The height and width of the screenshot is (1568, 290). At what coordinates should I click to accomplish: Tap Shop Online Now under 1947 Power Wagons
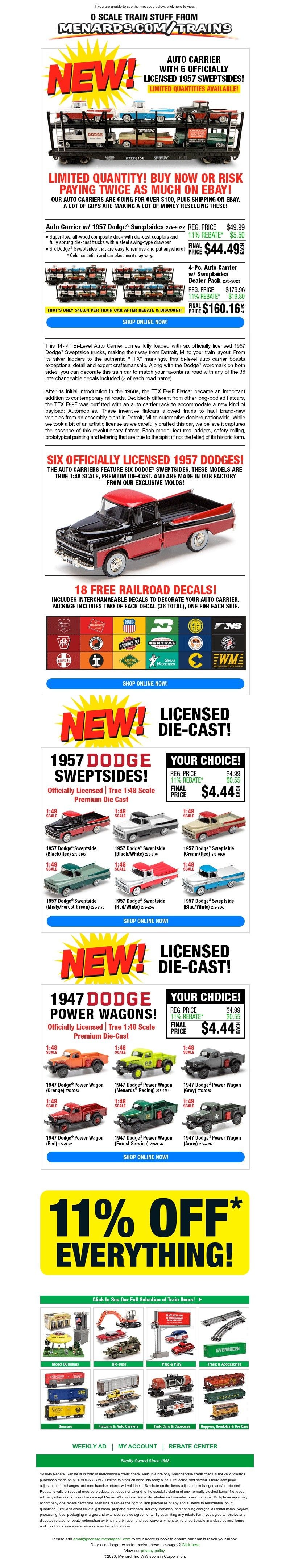(x=145, y=1157)
